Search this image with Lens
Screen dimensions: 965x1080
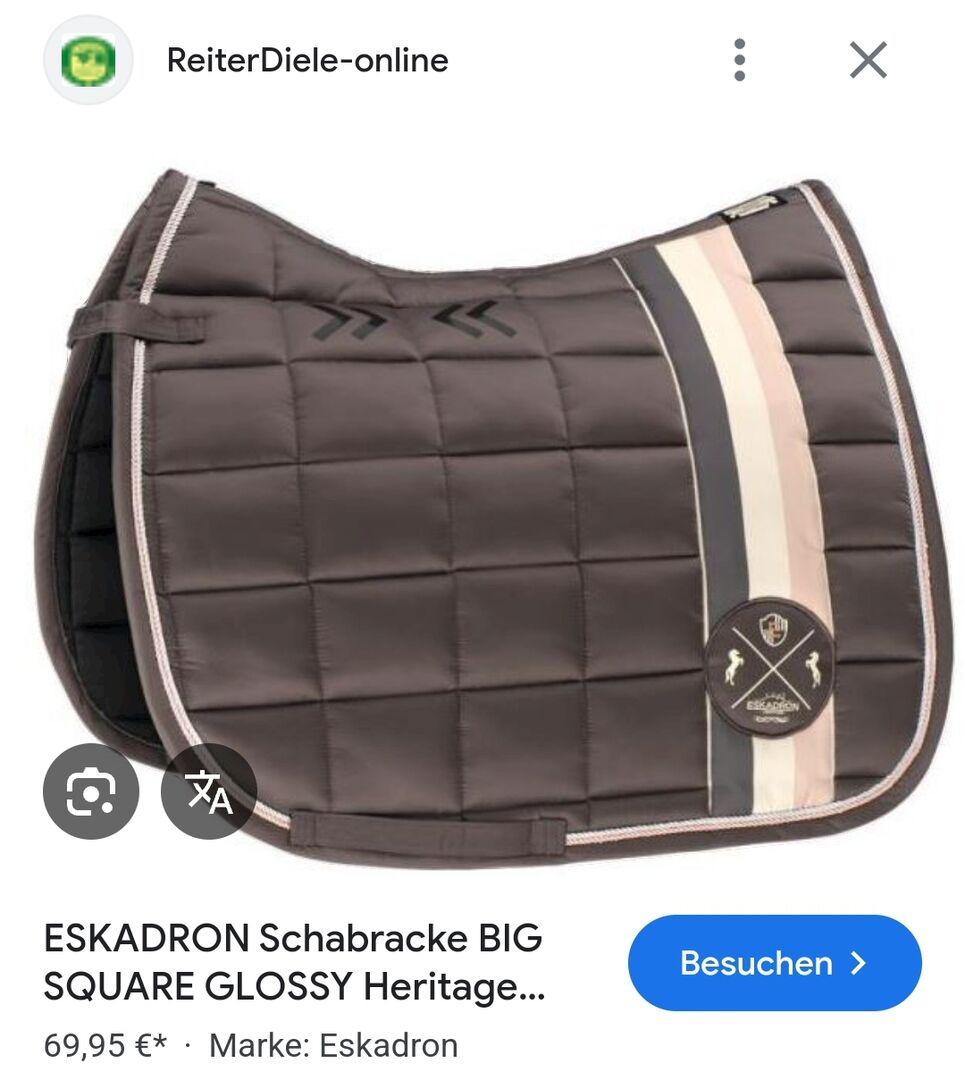[90, 791]
